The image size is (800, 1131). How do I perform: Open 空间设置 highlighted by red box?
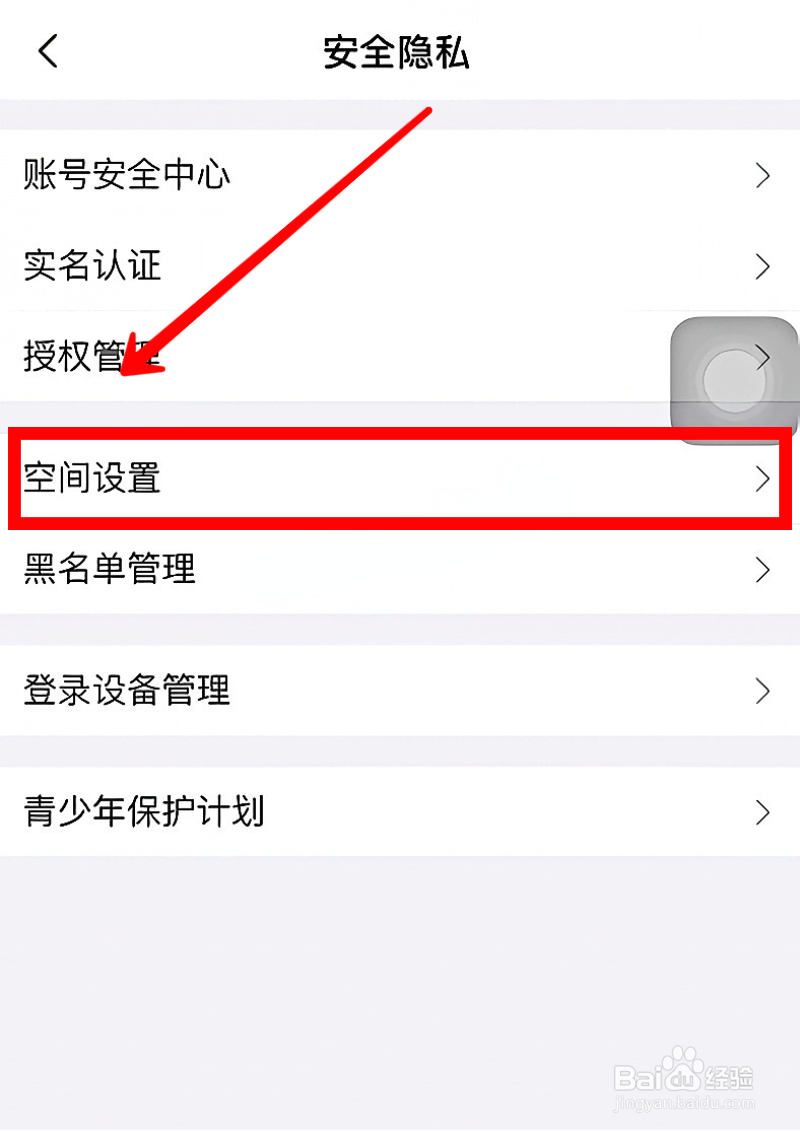pos(90,479)
